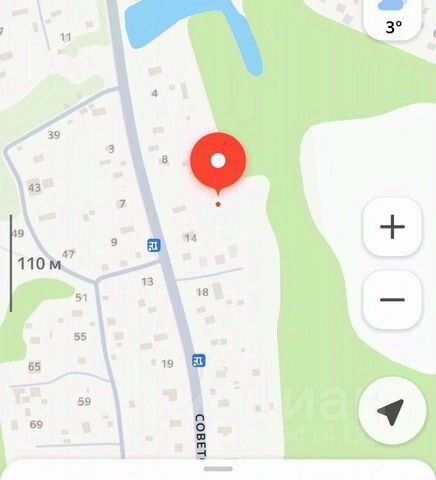Zoom out of the map
Screen dimensions: 436x480
[392, 300]
